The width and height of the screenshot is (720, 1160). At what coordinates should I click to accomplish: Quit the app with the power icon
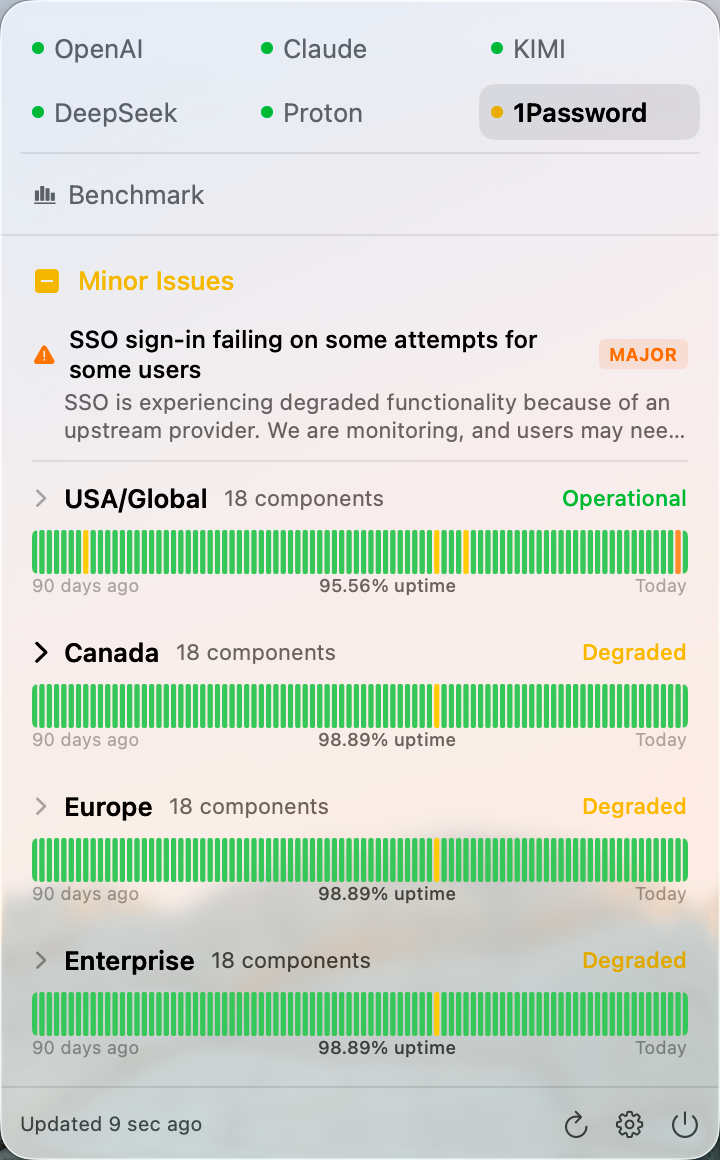[x=685, y=1124]
